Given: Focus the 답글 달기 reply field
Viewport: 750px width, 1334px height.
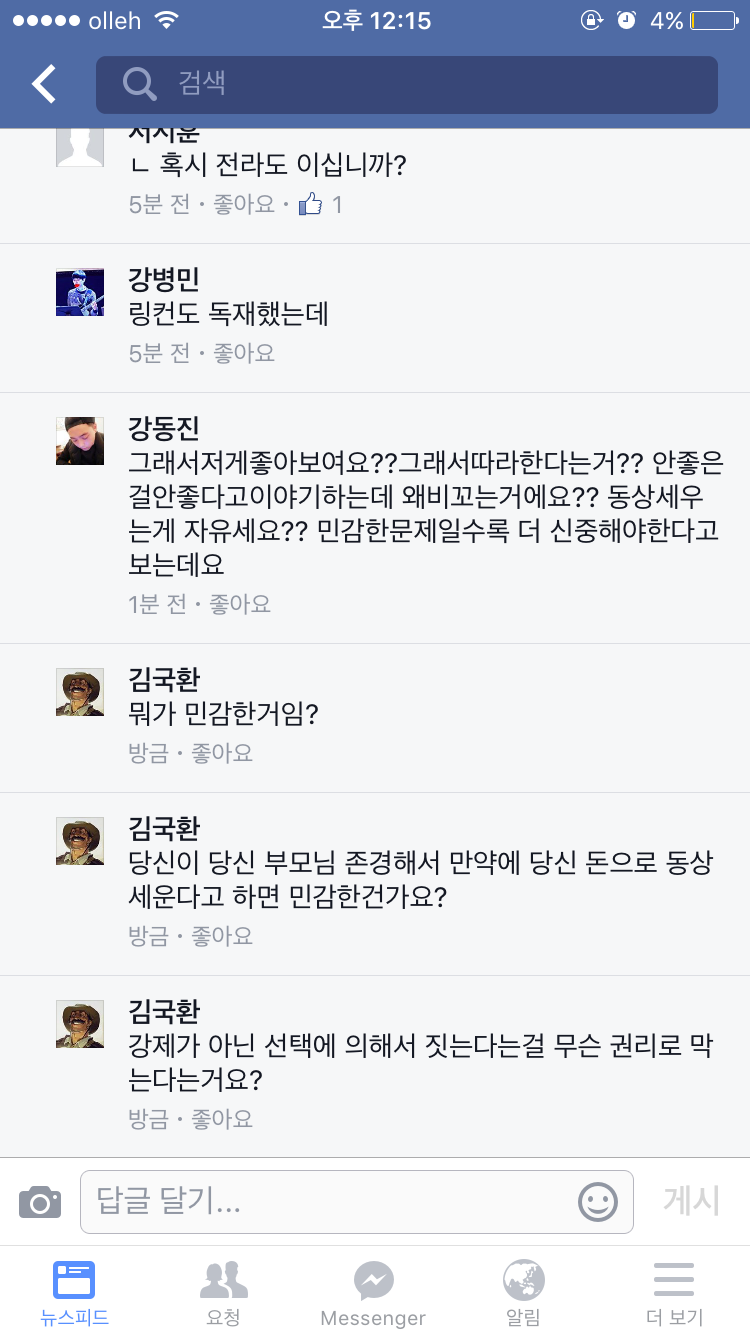Looking at the screenshot, I should click(357, 1202).
